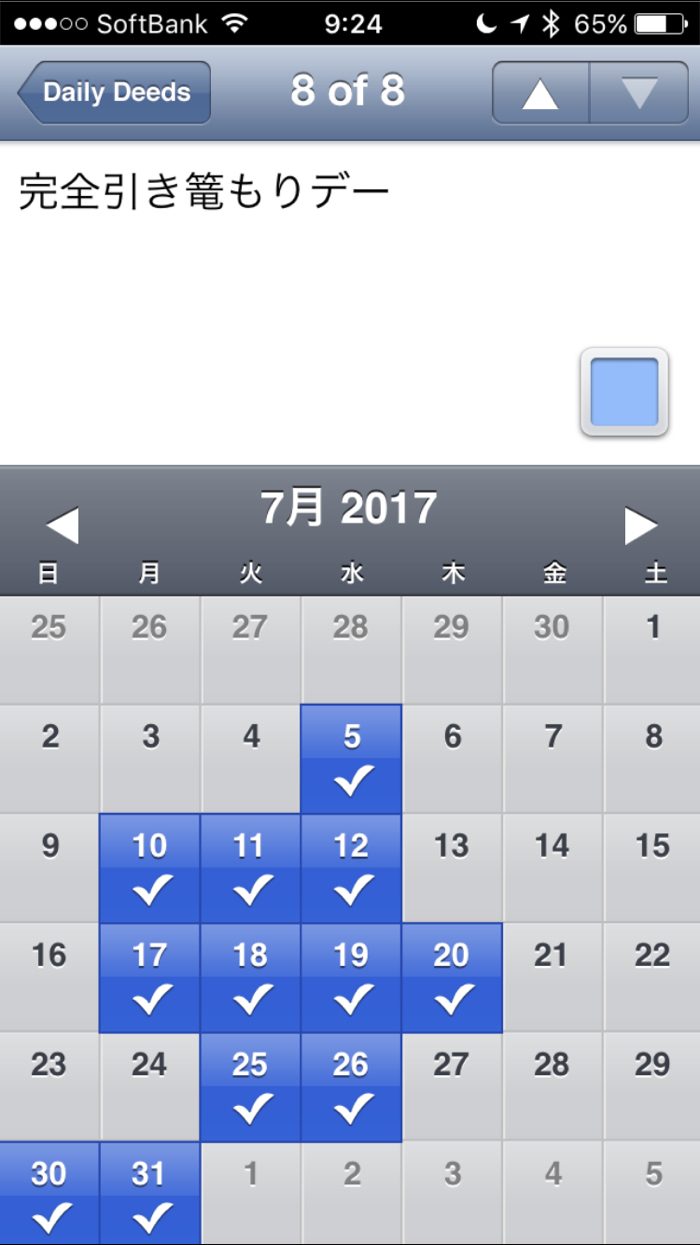
Task: Edit the deed name 完全引き篭もりデー
Action: [204, 192]
